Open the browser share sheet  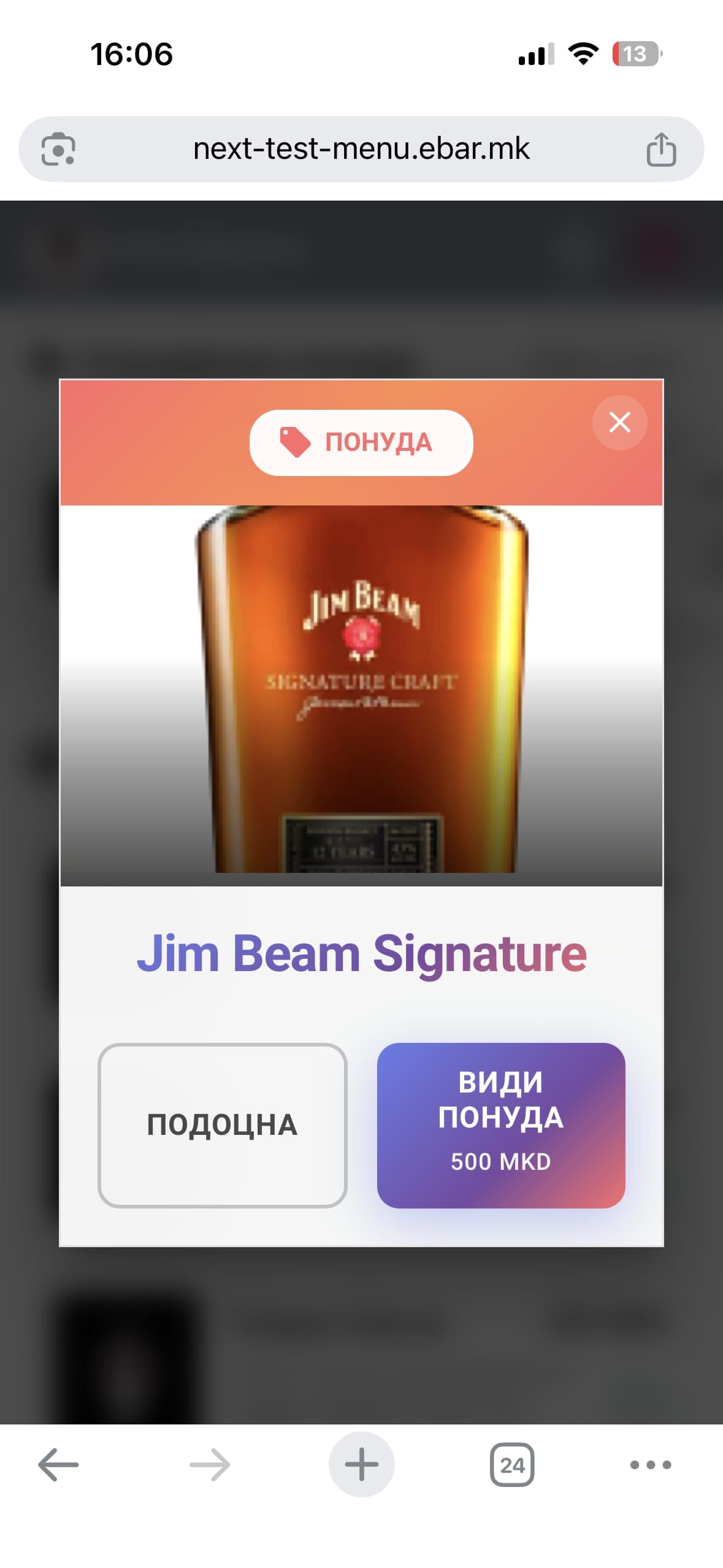click(661, 149)
